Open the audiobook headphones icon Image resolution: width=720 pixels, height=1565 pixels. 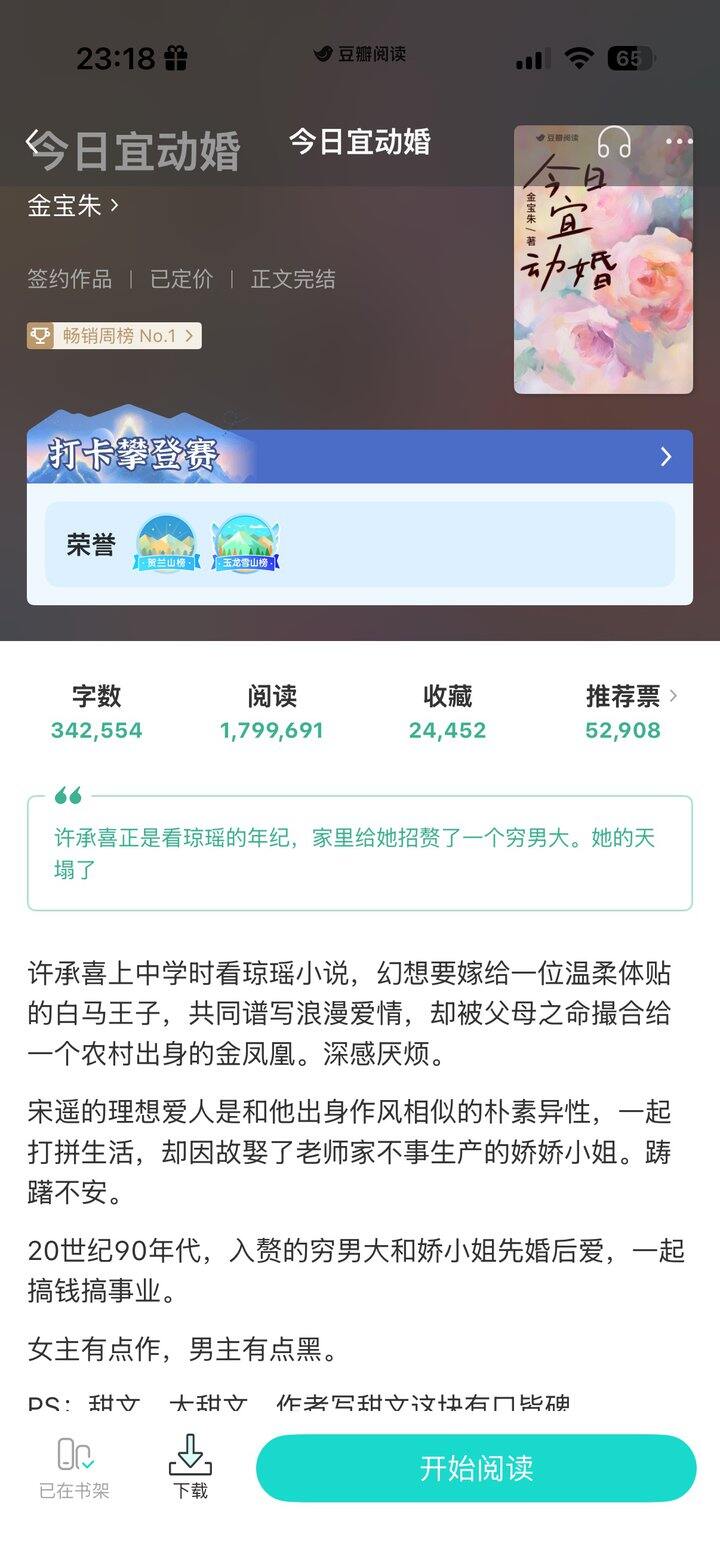[x=614, y=142]
